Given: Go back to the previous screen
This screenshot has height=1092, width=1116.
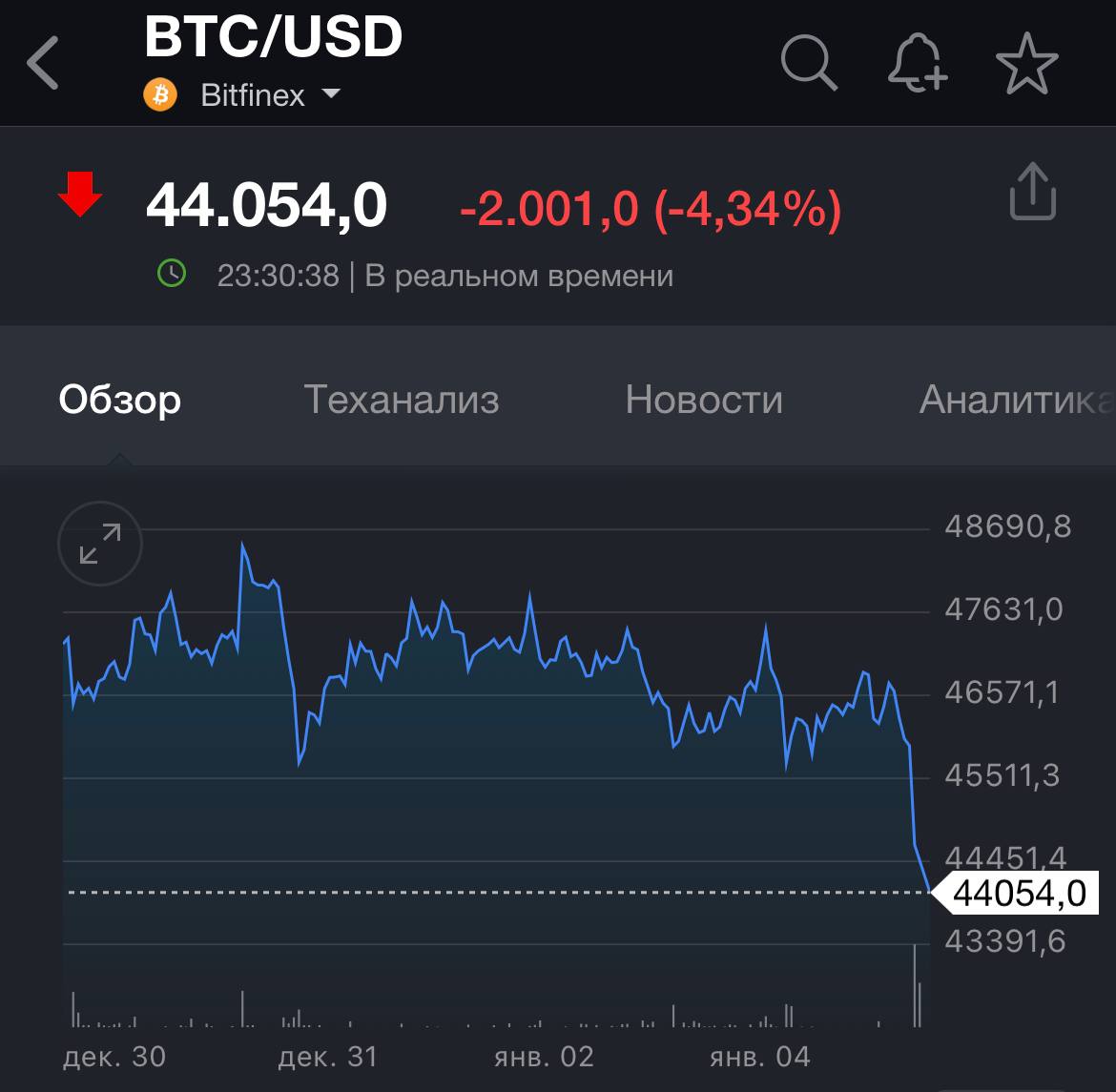Looking at the screenshot, I should [44, 63].
